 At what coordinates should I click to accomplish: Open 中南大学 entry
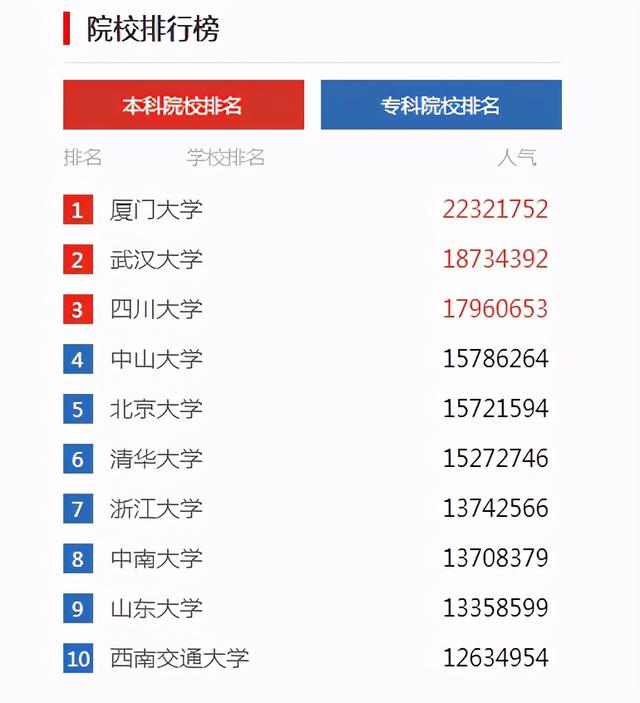coord(156,558)
